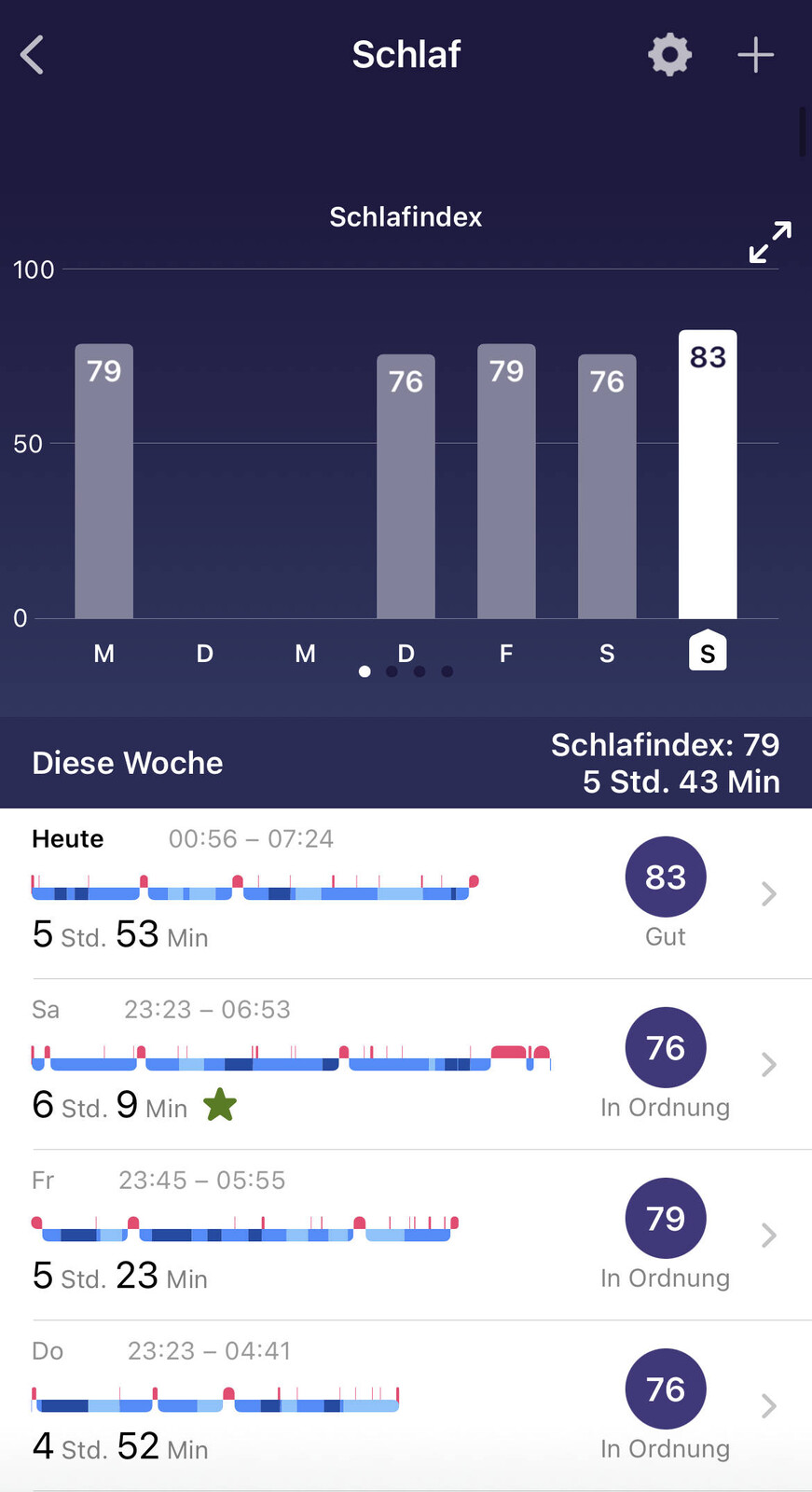This screenshot has height=1492, width=812.
Task: Tap the chart page indicator dots
Action: coord(406,671)
